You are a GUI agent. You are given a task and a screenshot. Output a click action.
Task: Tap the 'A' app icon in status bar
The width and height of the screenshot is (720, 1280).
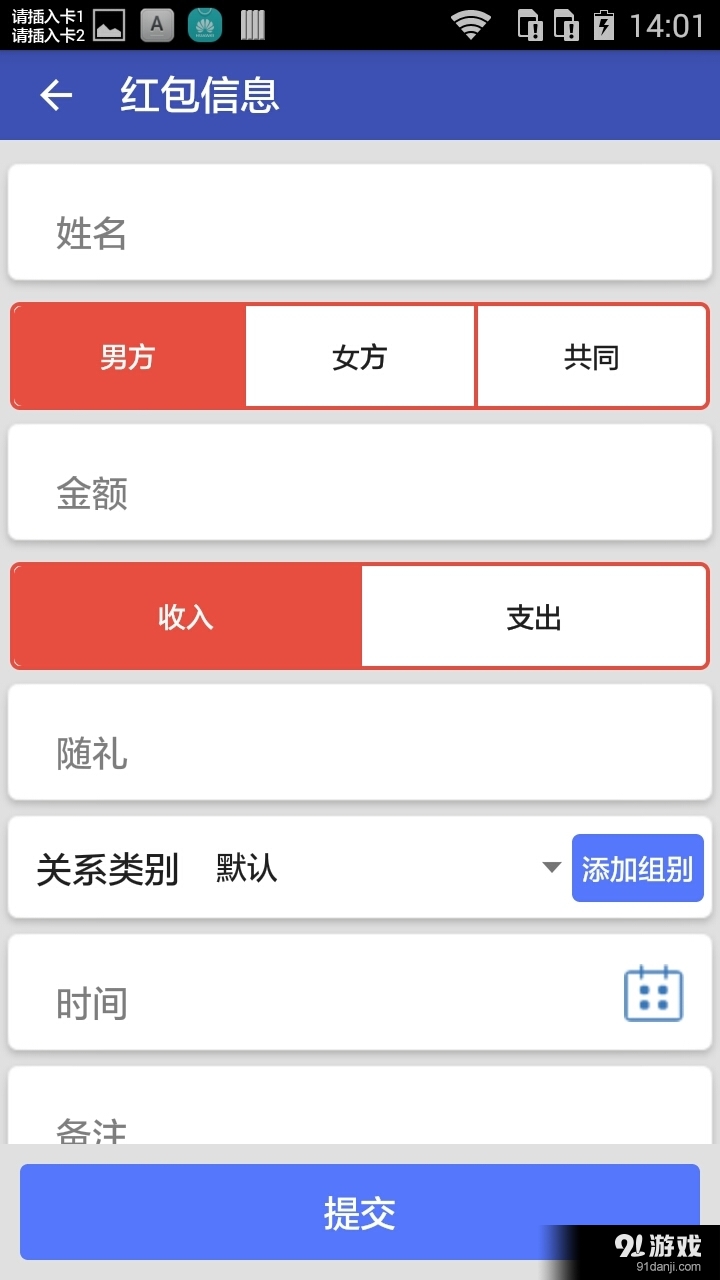[x=156, y=22]
